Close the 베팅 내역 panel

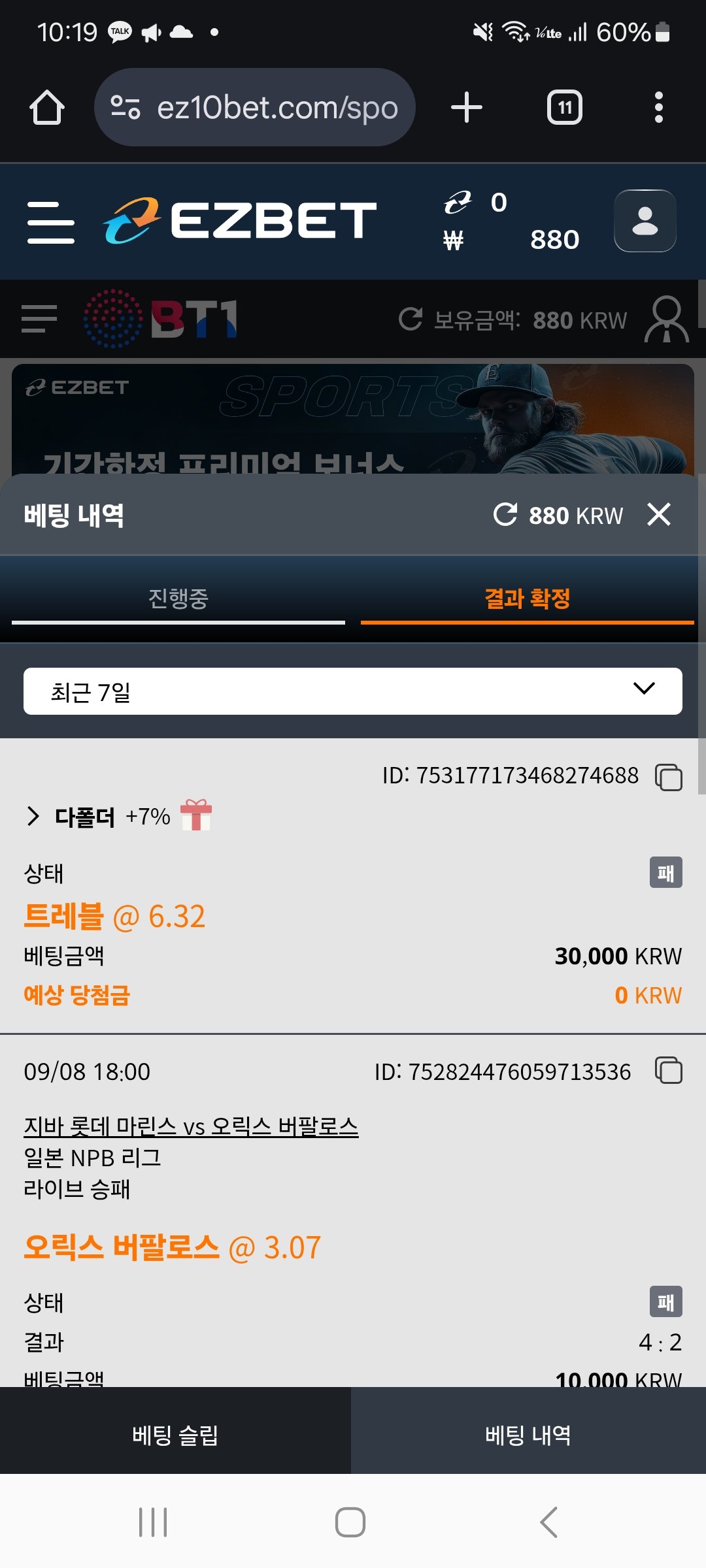click(x=658, y=515)
